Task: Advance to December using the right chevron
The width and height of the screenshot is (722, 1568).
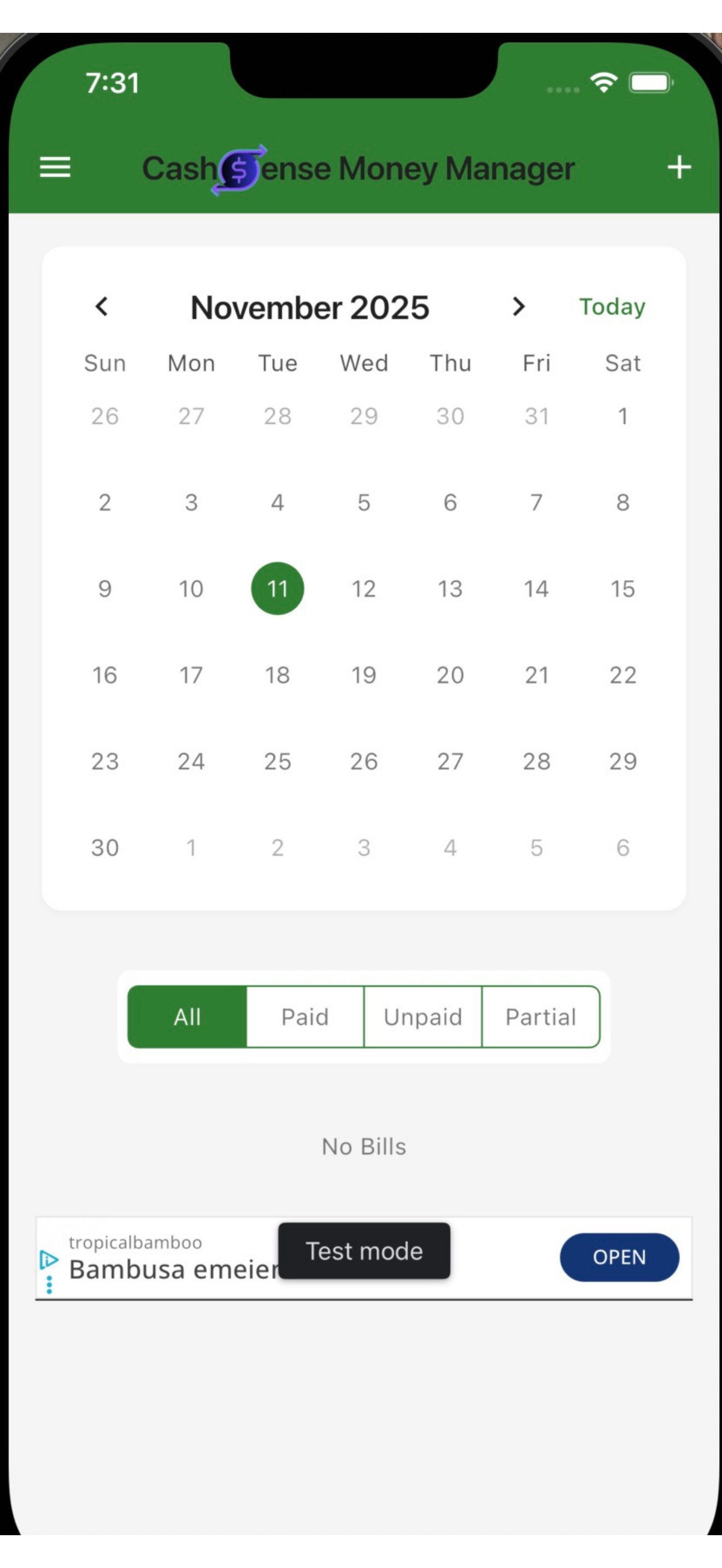Action: (519, 307)
